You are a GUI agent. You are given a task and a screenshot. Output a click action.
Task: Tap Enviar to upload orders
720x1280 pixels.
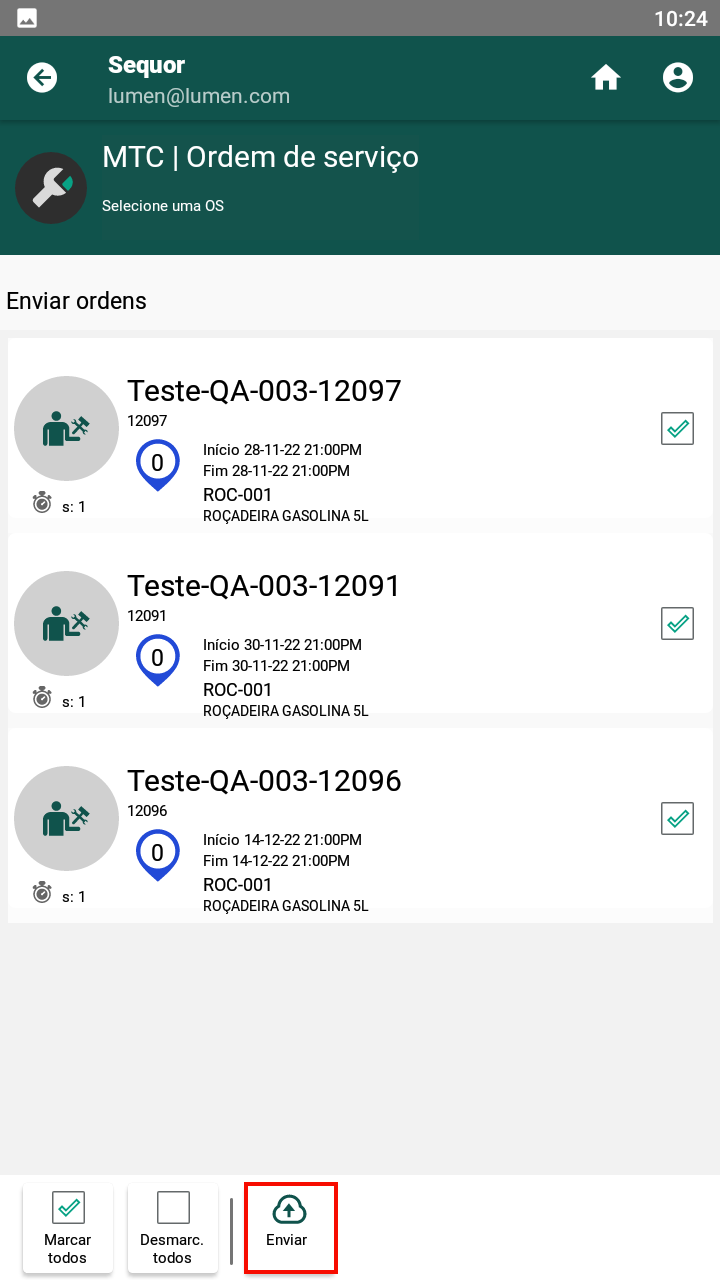tap(290, 1228)
